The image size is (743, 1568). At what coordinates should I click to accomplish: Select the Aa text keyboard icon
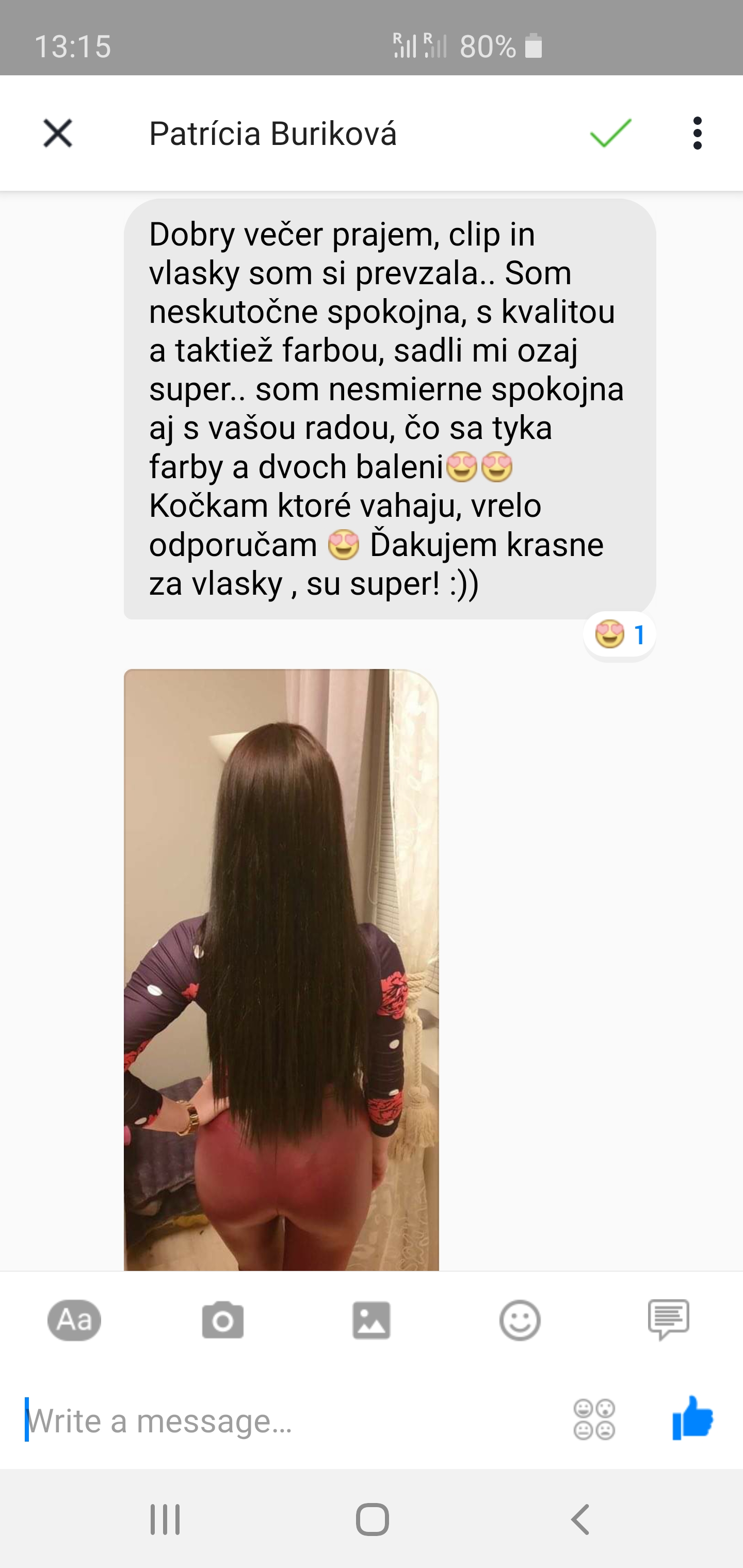[74, 1320]
